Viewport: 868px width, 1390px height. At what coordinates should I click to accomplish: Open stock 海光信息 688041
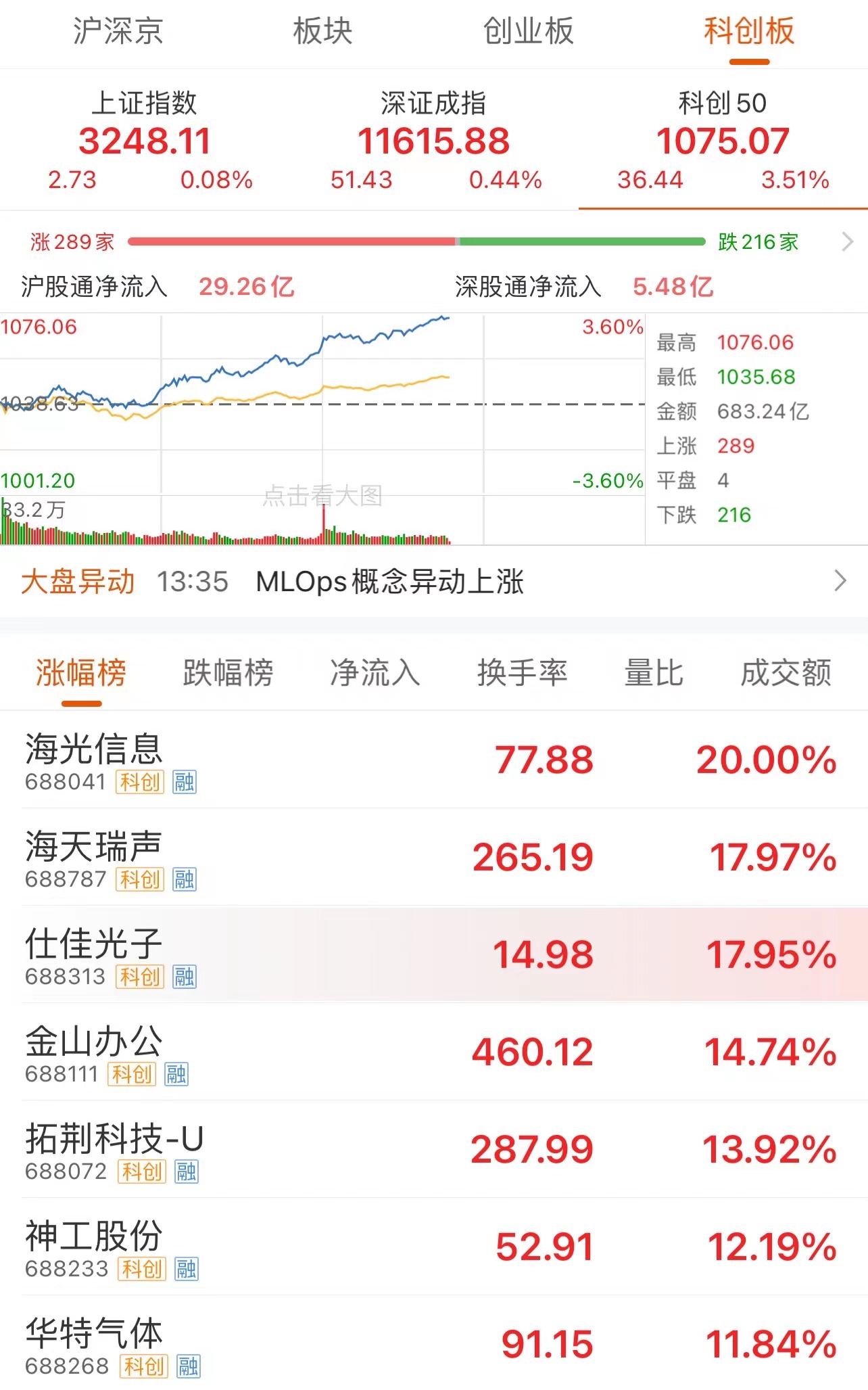pos(433,760)
